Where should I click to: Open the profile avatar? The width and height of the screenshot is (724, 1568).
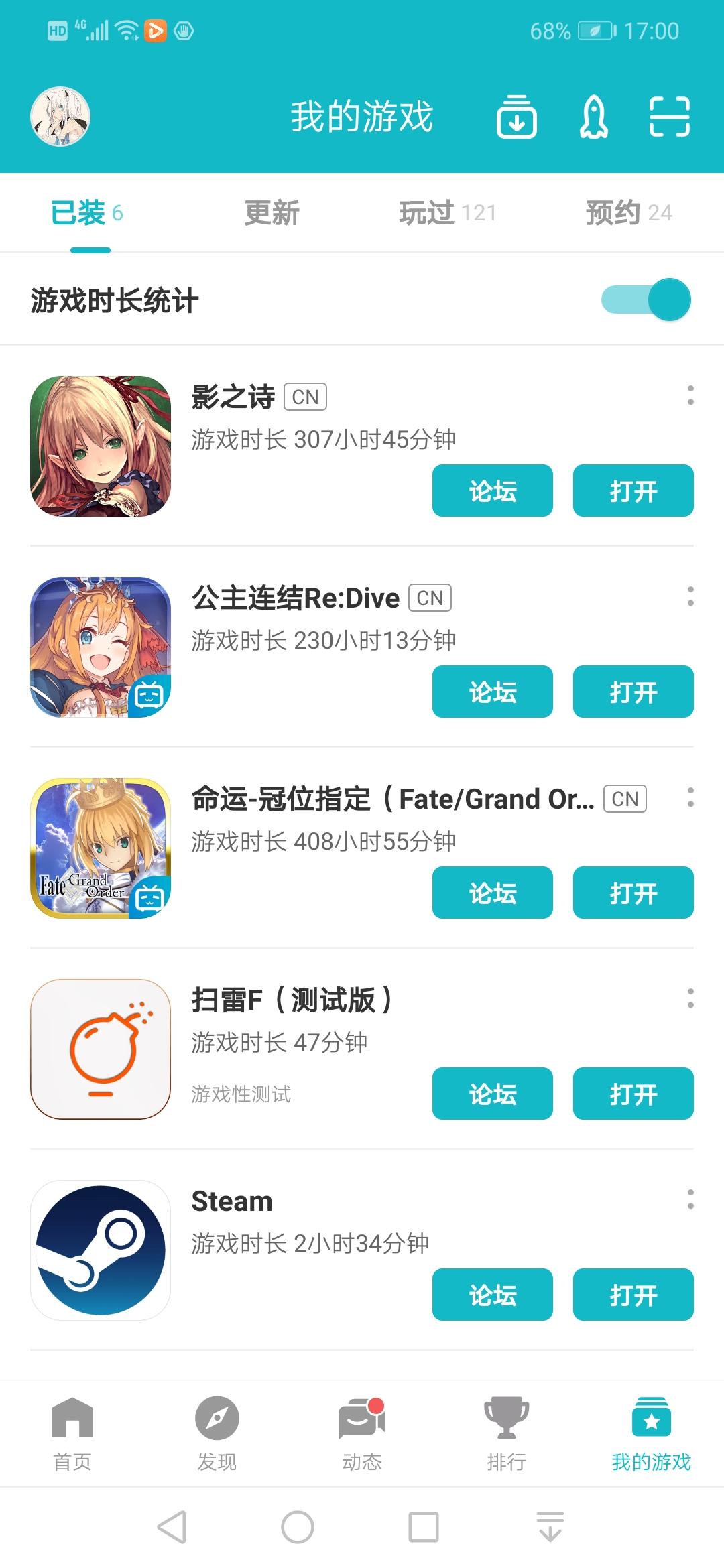(x=60, y=117)
